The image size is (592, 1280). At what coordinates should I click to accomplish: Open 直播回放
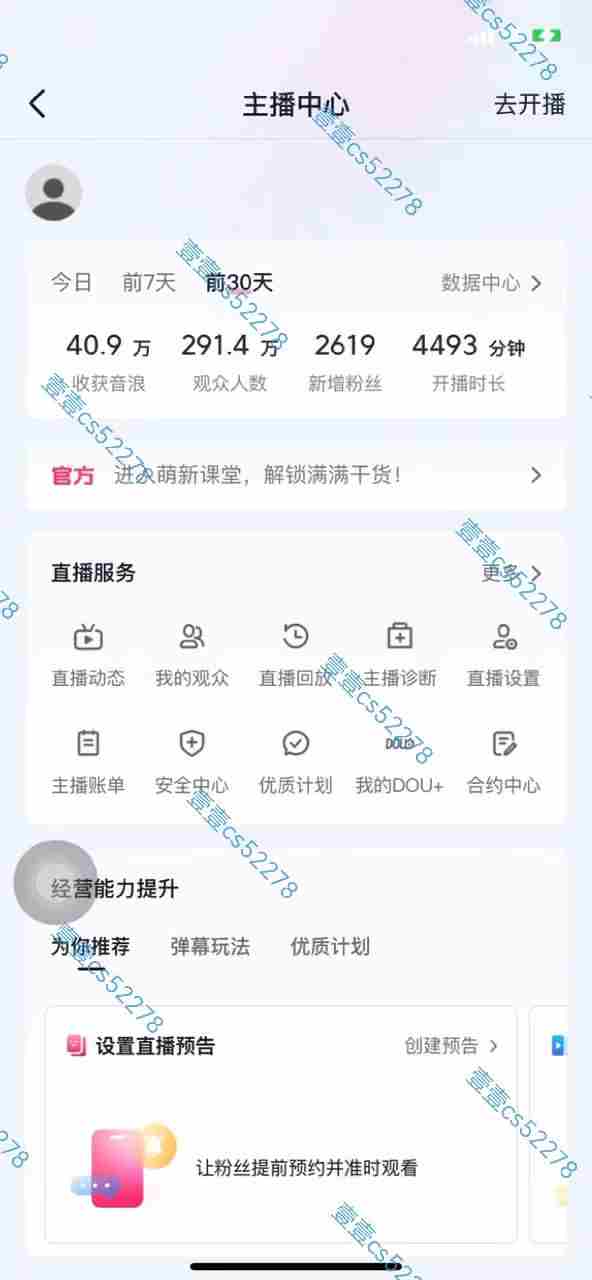pos(295,655)
